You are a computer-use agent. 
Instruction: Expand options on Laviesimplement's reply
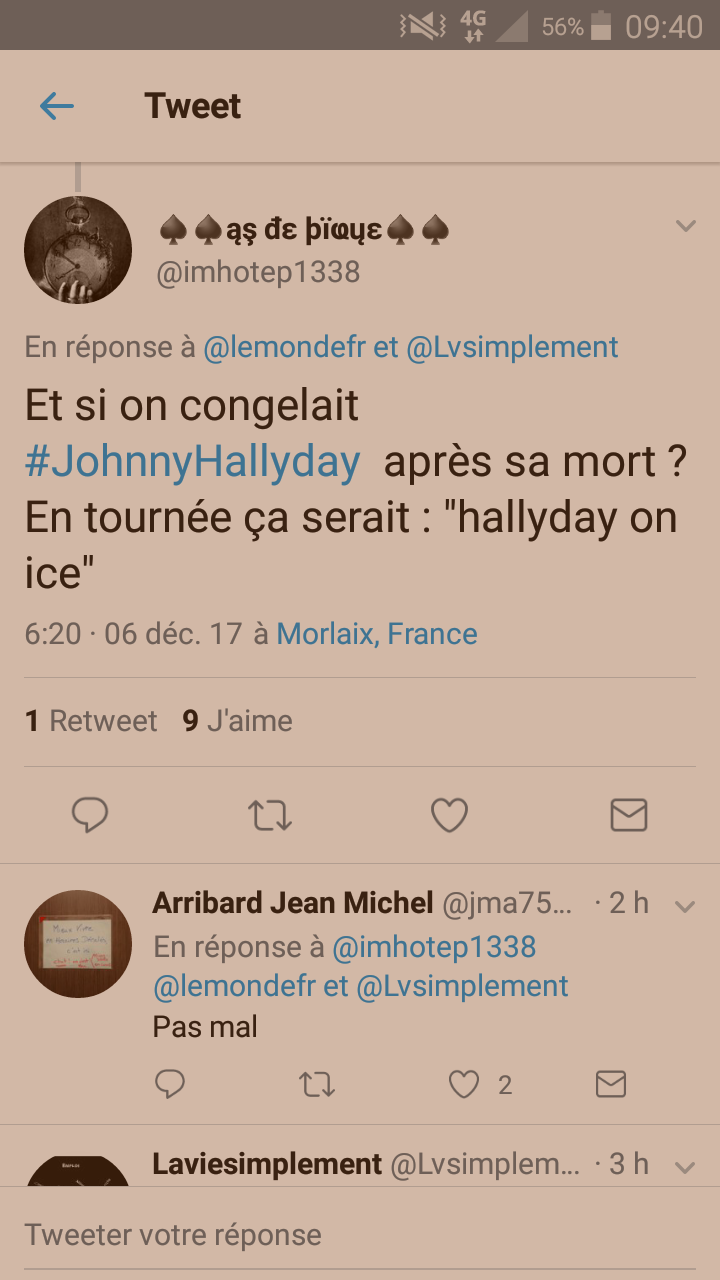[685, 1167]
